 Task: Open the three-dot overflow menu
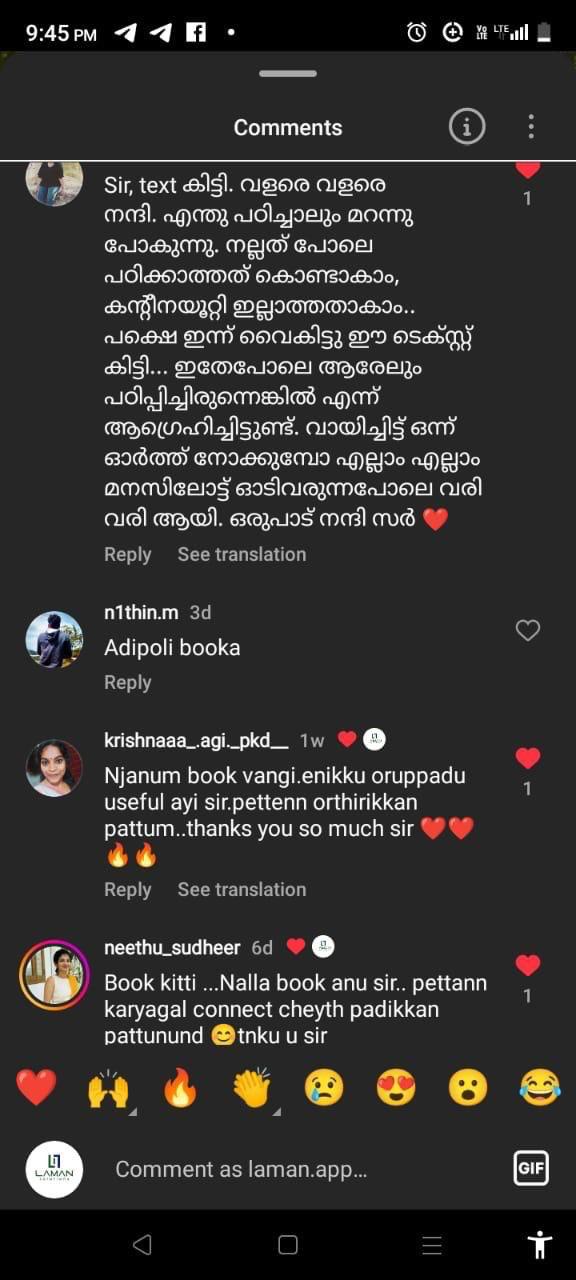click(x=531, y=126)
